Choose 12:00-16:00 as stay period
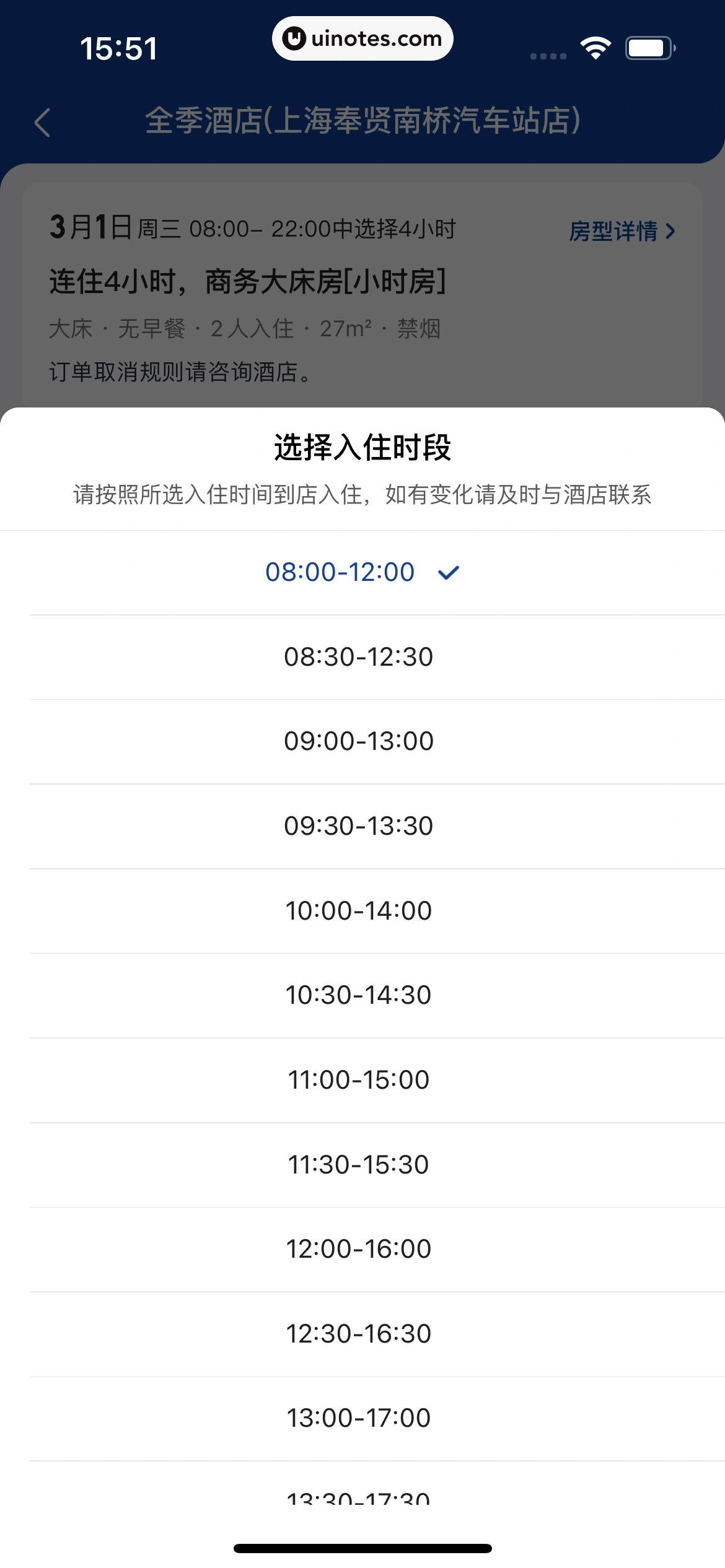The height and width of the screenshot is (1568, 725). [359, 1249]
